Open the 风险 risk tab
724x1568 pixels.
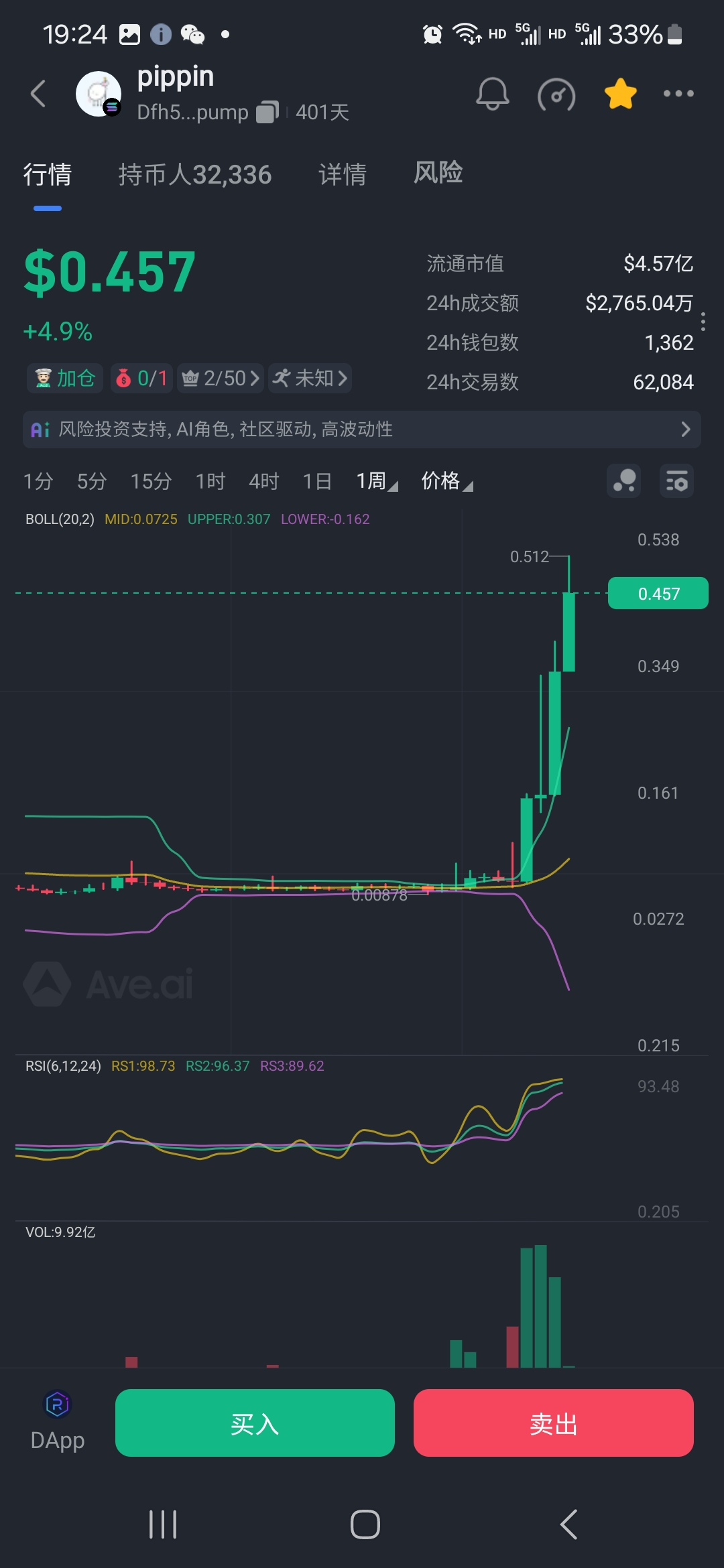tap(438, 173)
